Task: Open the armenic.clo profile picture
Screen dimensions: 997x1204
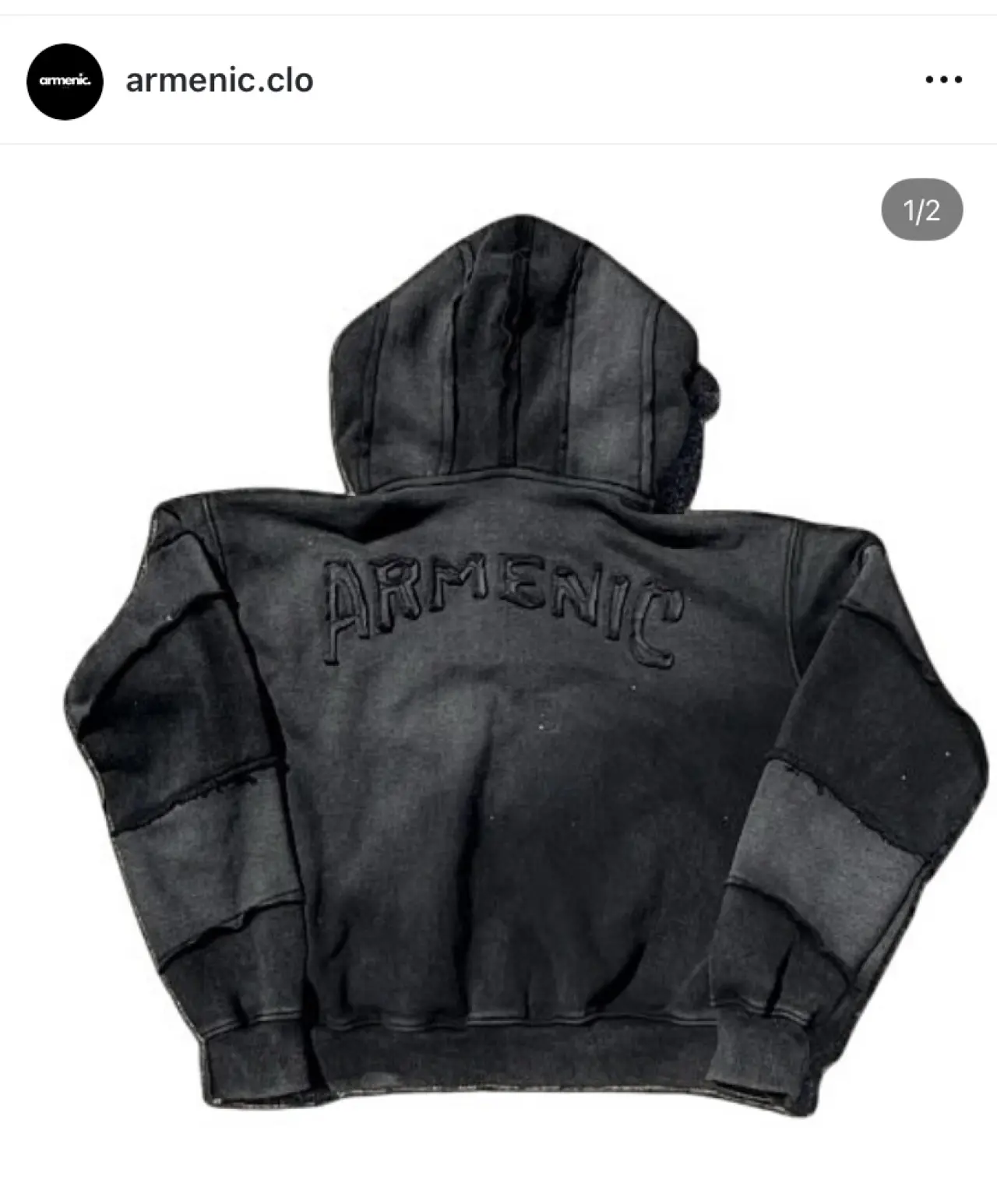Action: pyautogui.click(x=65, y=81)
